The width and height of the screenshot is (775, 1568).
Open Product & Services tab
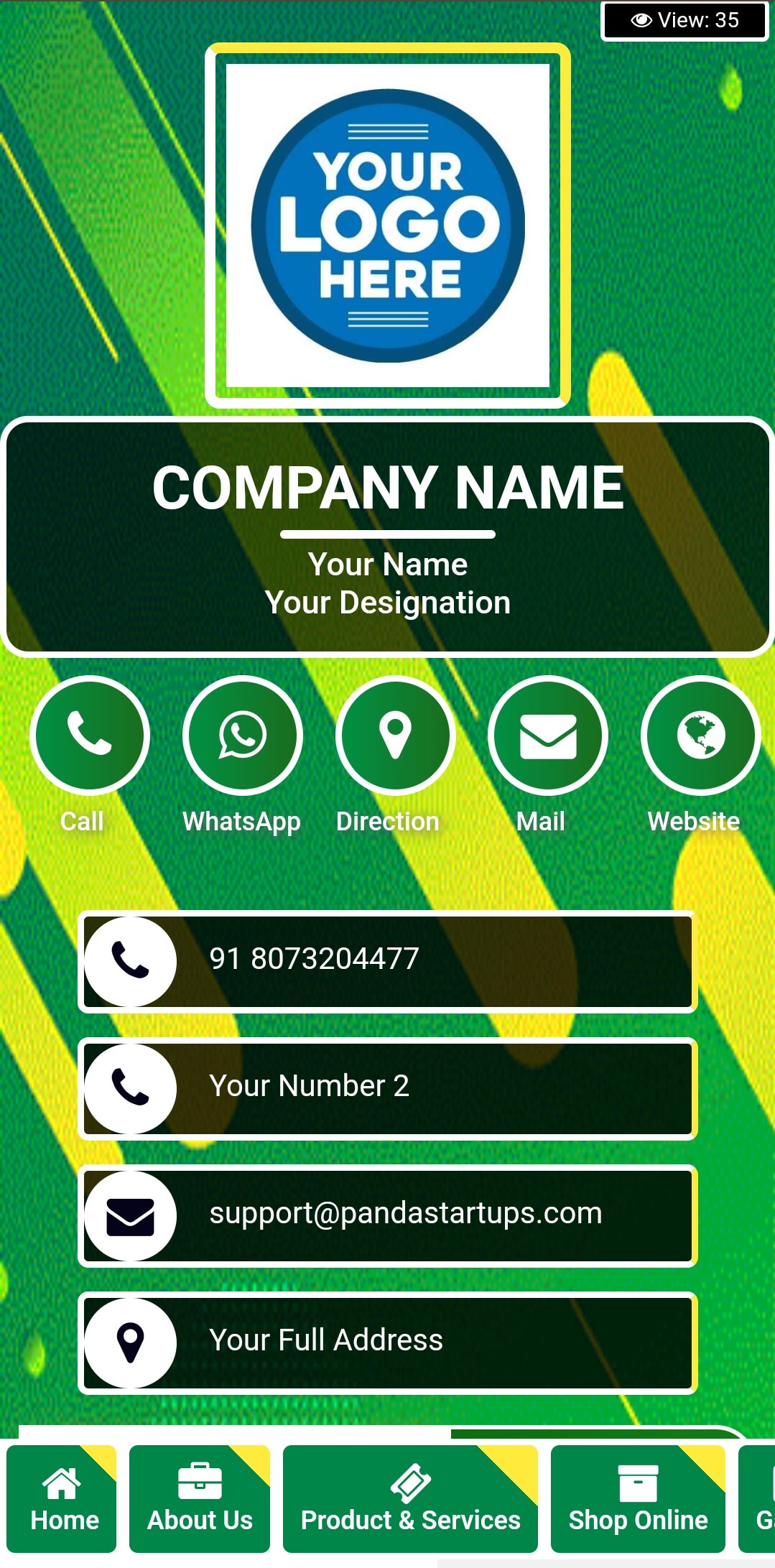click(x=410, y=1499)
